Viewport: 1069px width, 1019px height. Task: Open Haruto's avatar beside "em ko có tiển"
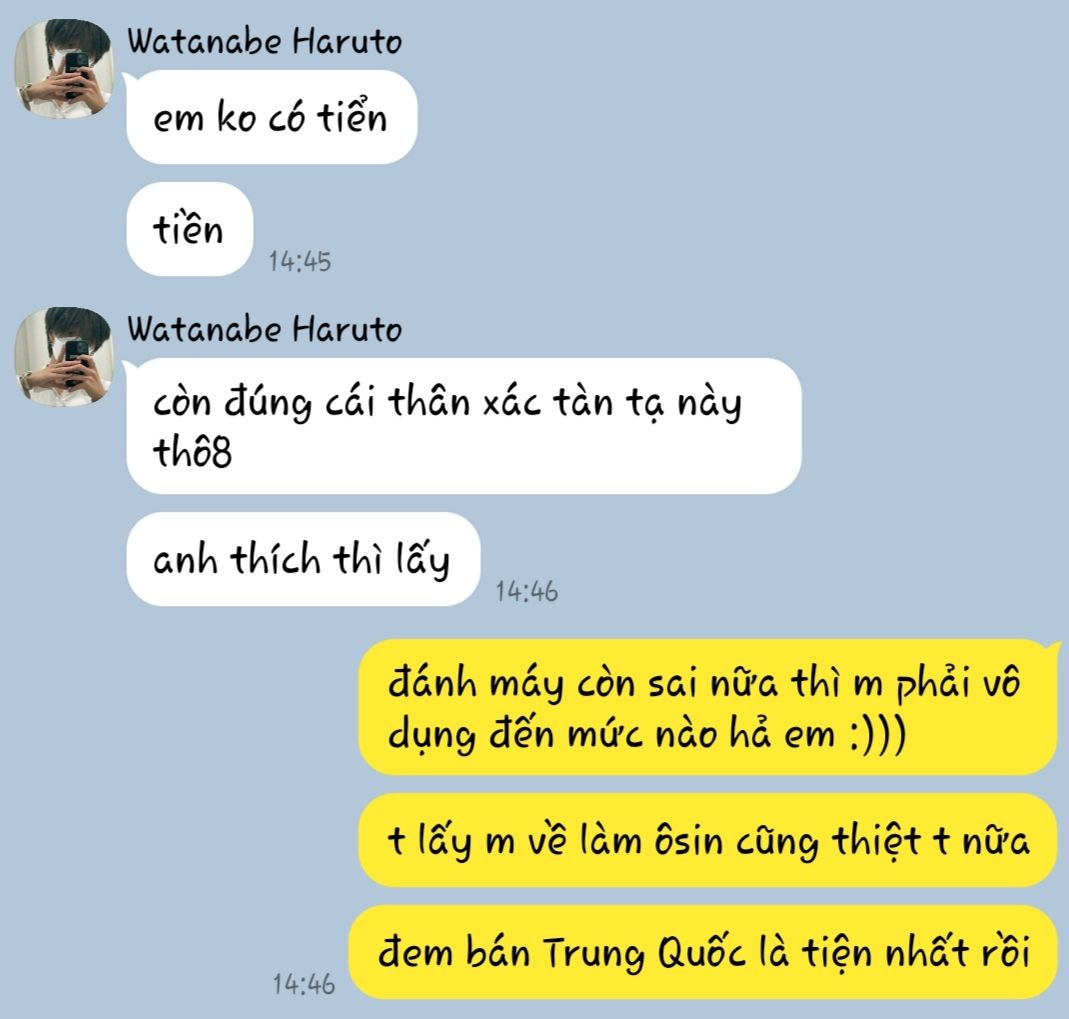tap(62, 69)
